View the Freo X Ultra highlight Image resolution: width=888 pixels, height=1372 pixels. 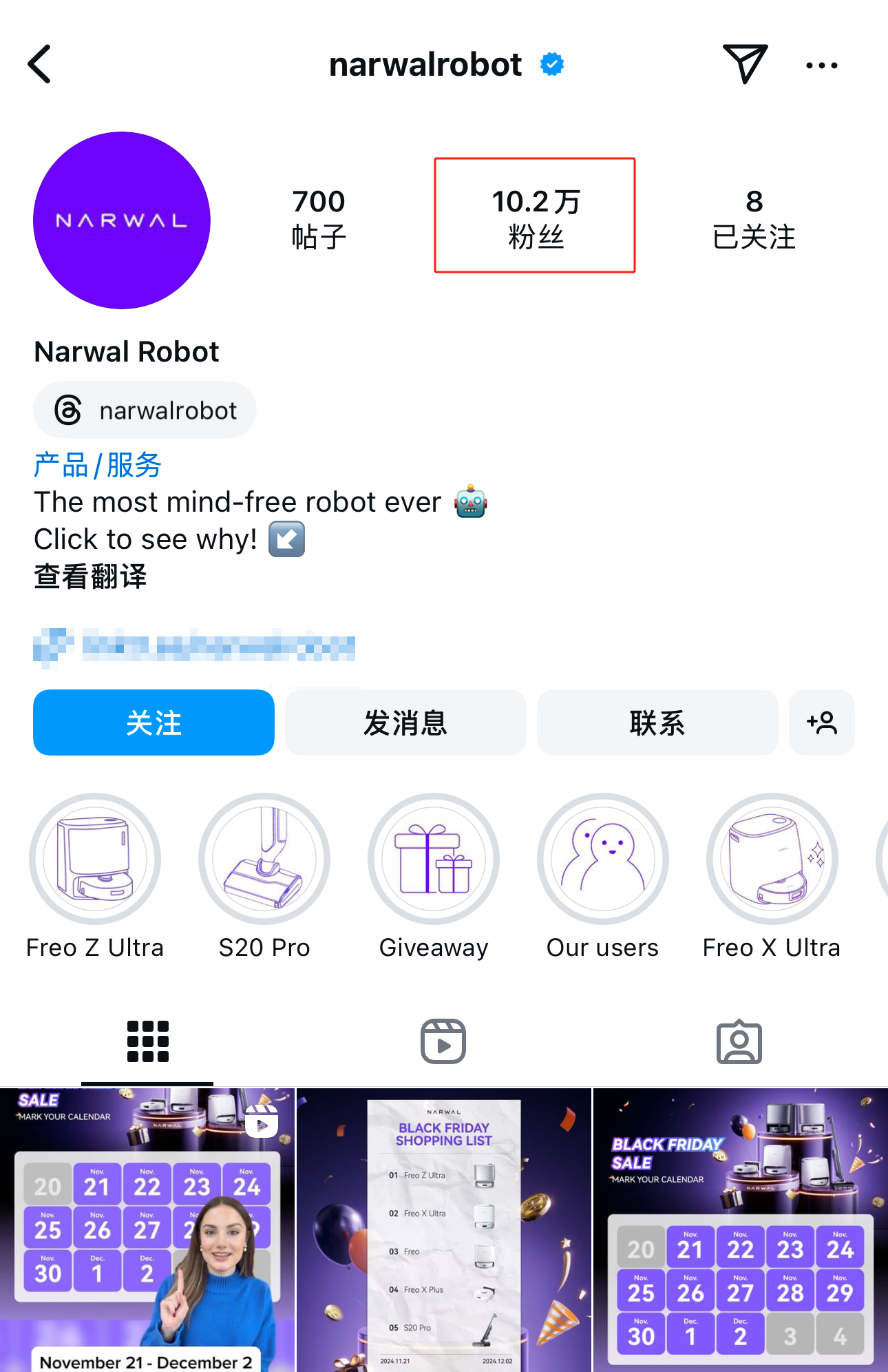[x=772, y=860]
